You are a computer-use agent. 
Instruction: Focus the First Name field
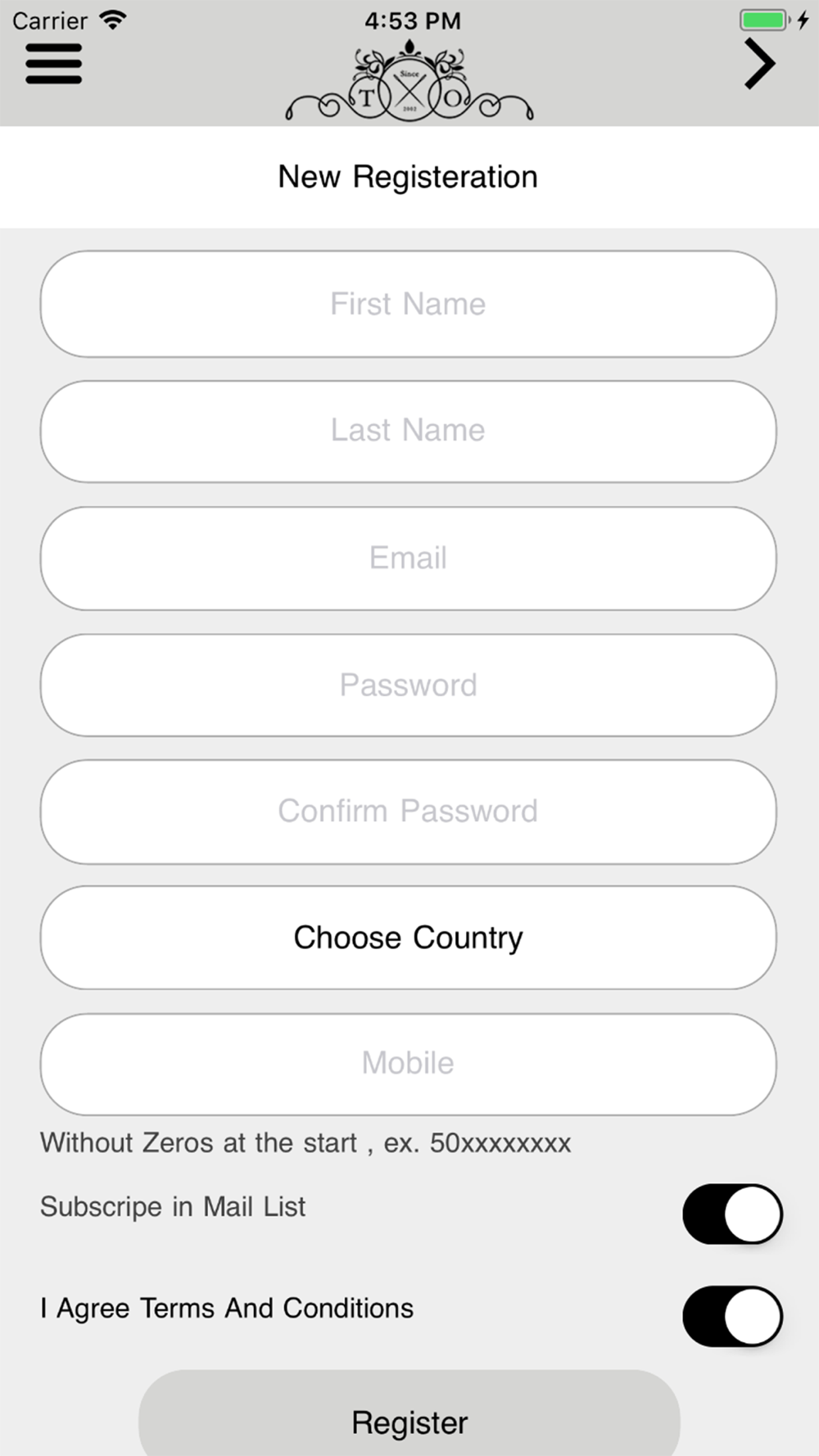tap(408, 304)
